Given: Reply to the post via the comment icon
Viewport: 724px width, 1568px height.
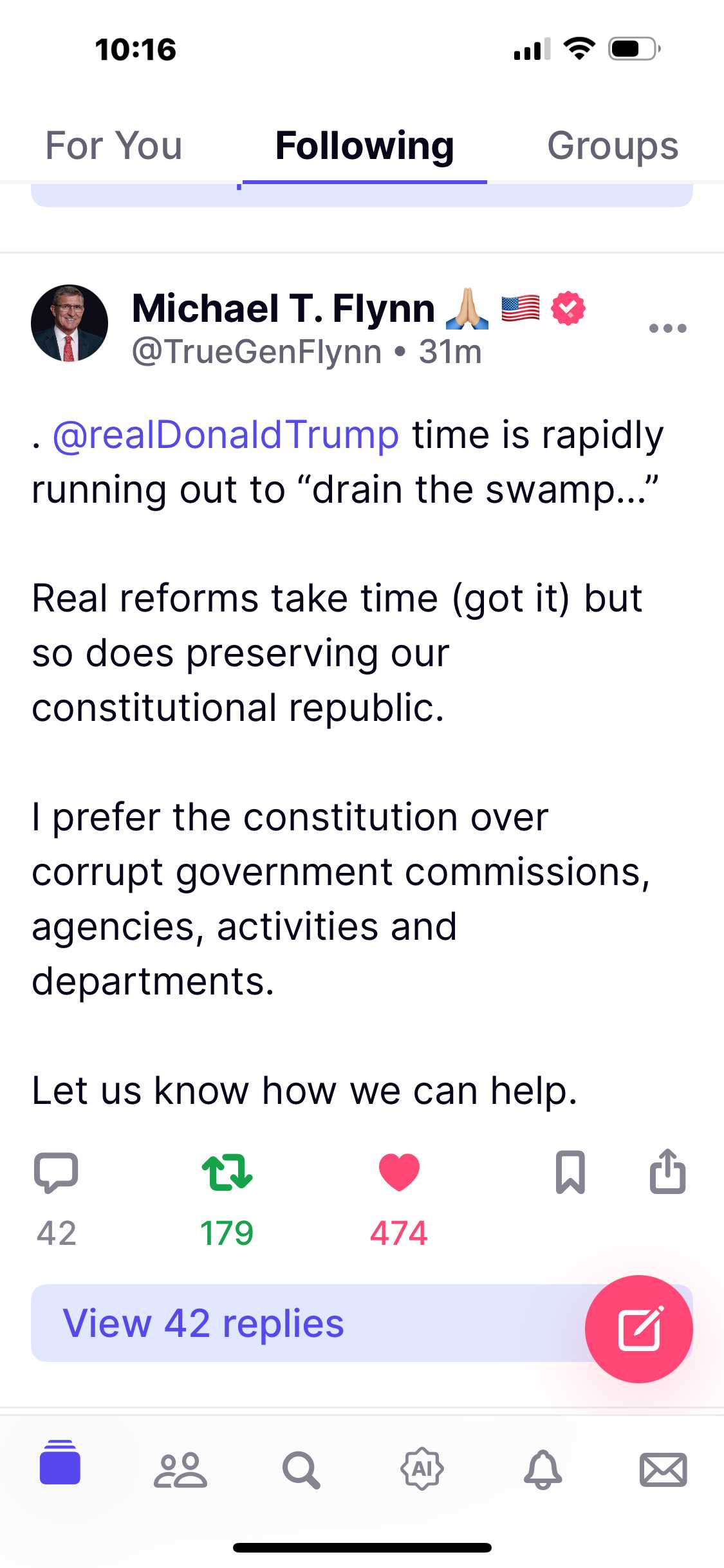Looking at the screenshot, I should 56,1173.
